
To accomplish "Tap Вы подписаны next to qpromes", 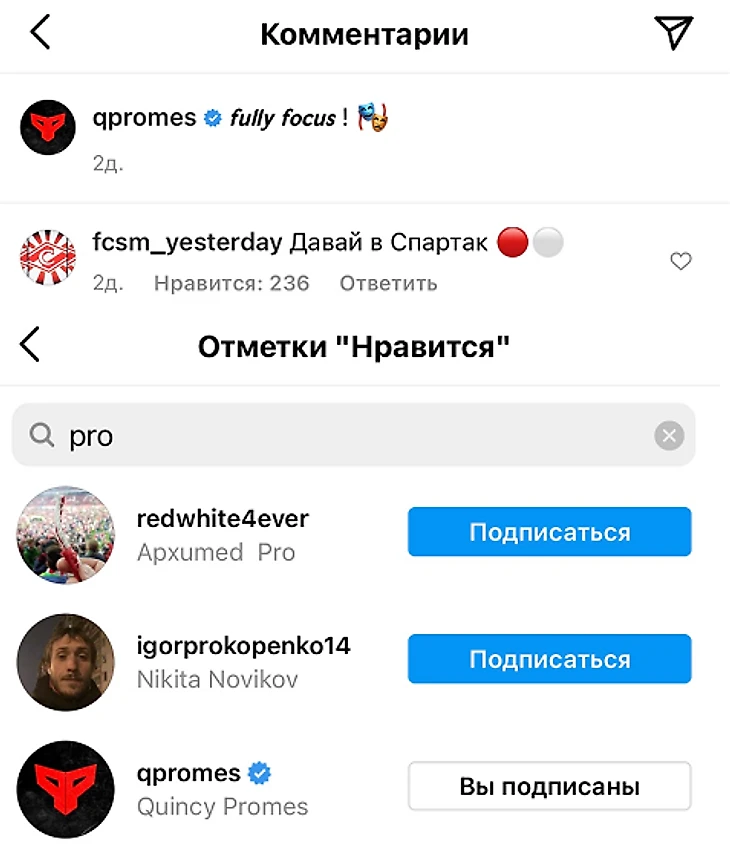I will pos(549,786).
